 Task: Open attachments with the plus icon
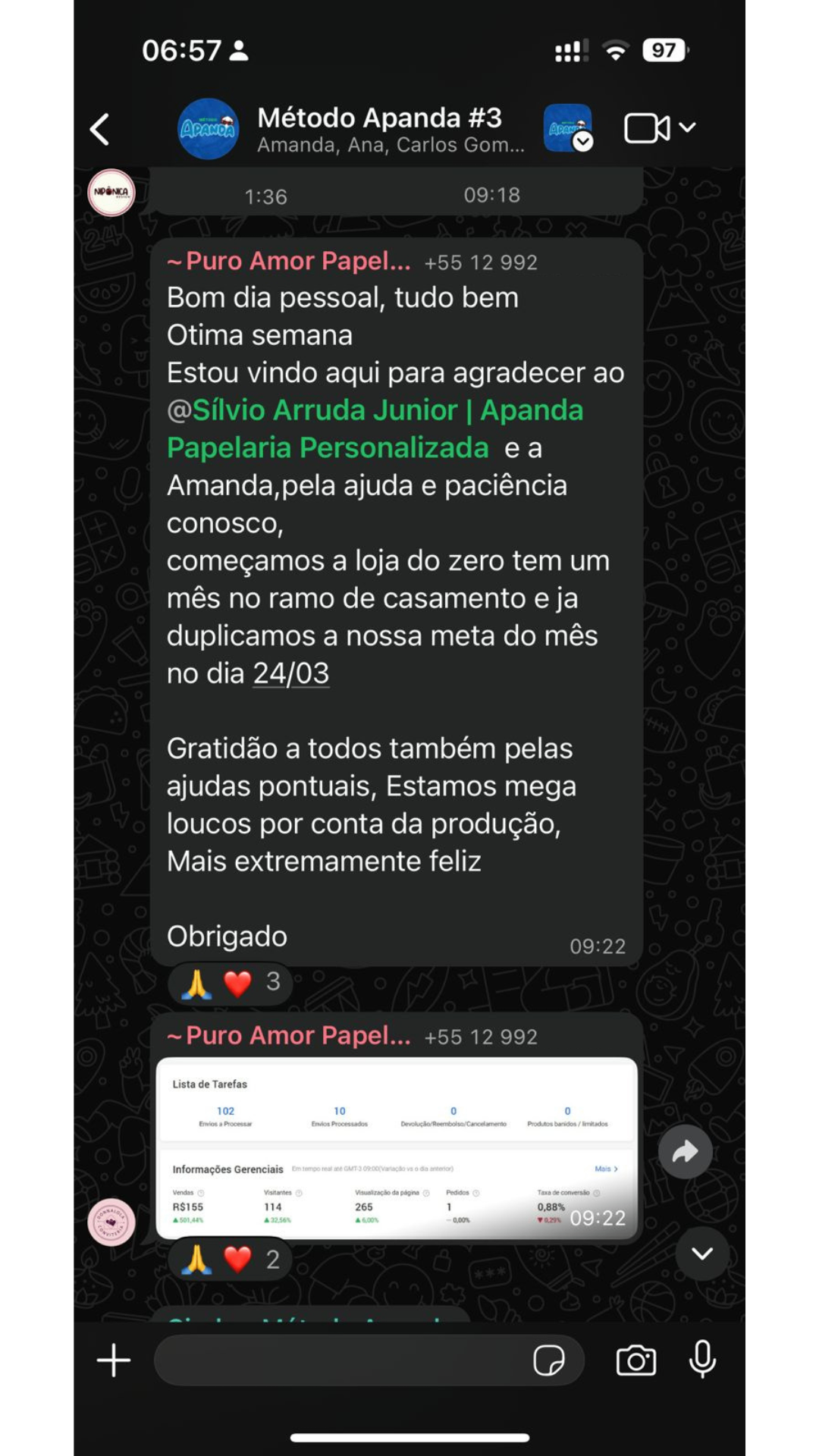pyautogui.click(x=112, y=1360)
